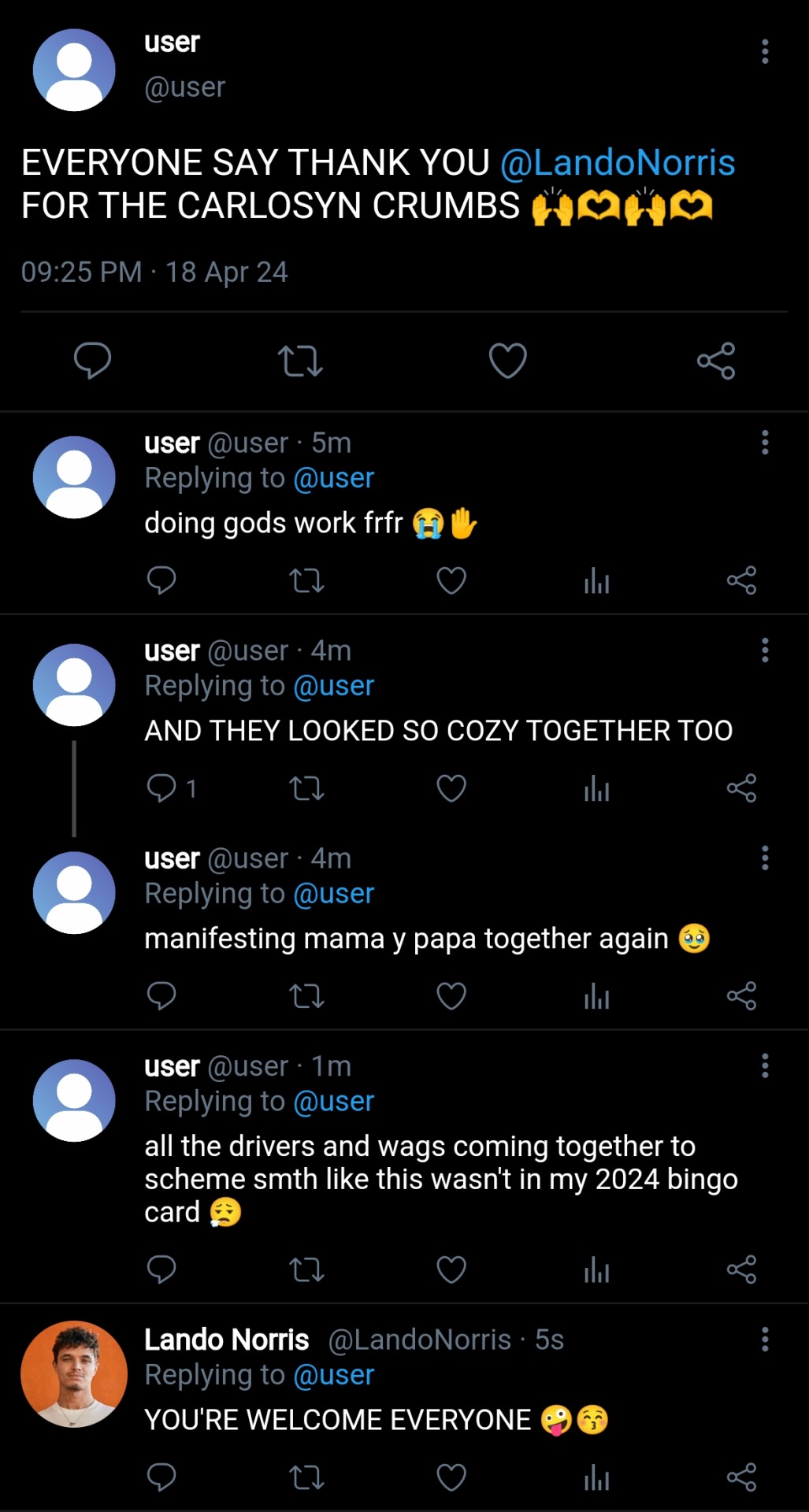Share Lando Norris's 'YOU'RE WELCOME EVERYONE' reply
The height and width of the screenshot is (1512, 809).
(x=741, y=1477)
